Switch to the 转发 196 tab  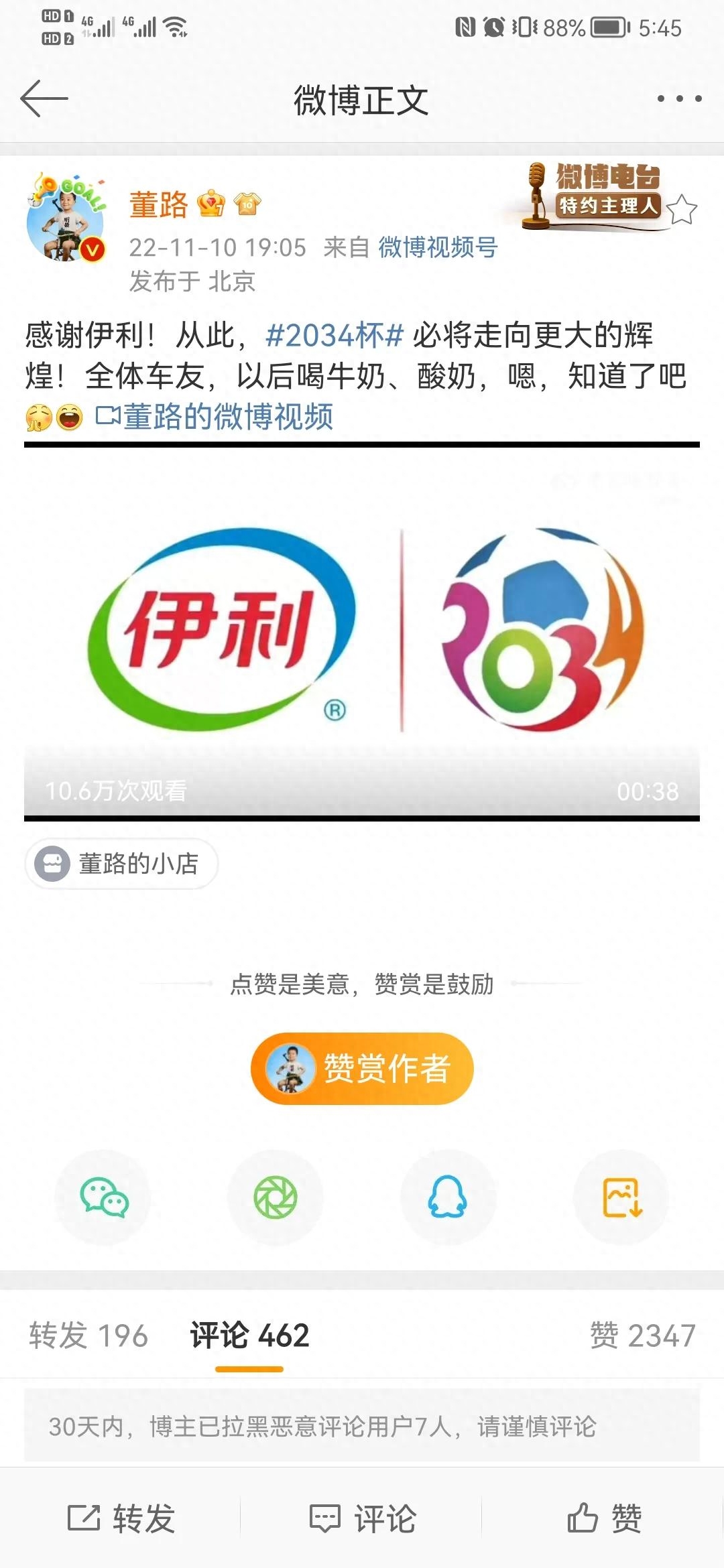(x=88, y=1335)
